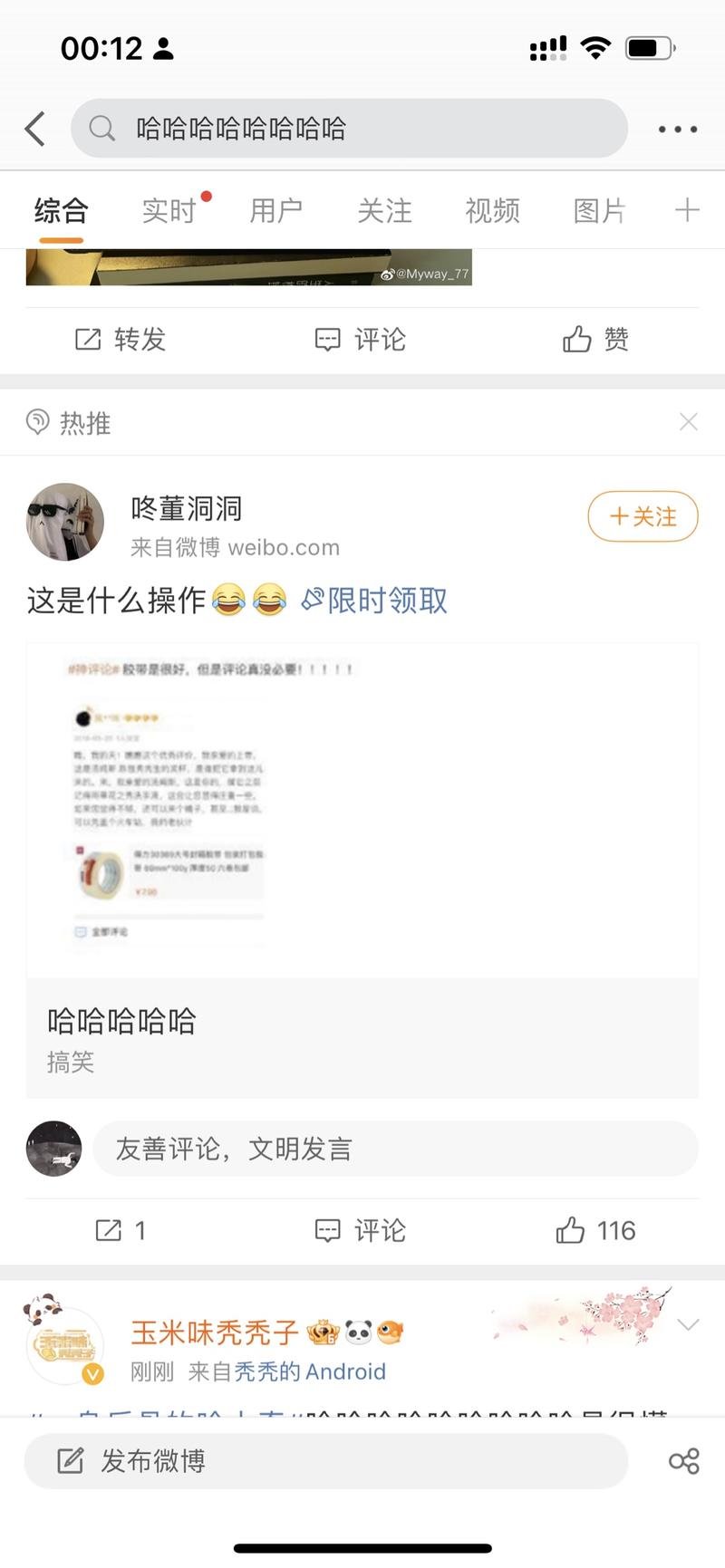Open the three-dot overflow menu
The height and width of the screenshot is (1568, 725).
[x=677, y=130]
